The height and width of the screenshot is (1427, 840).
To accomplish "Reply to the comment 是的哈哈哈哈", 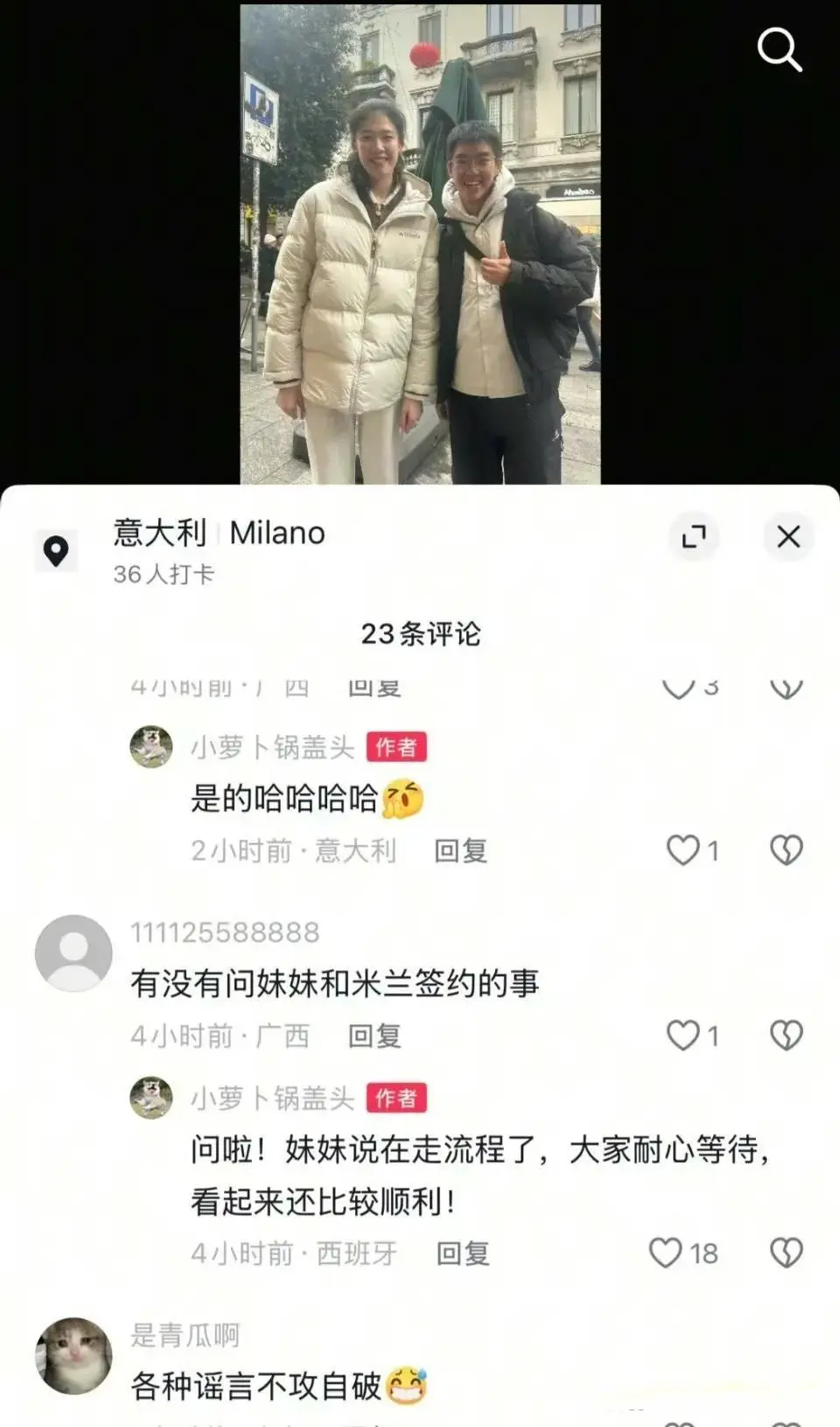I will 461,850.
